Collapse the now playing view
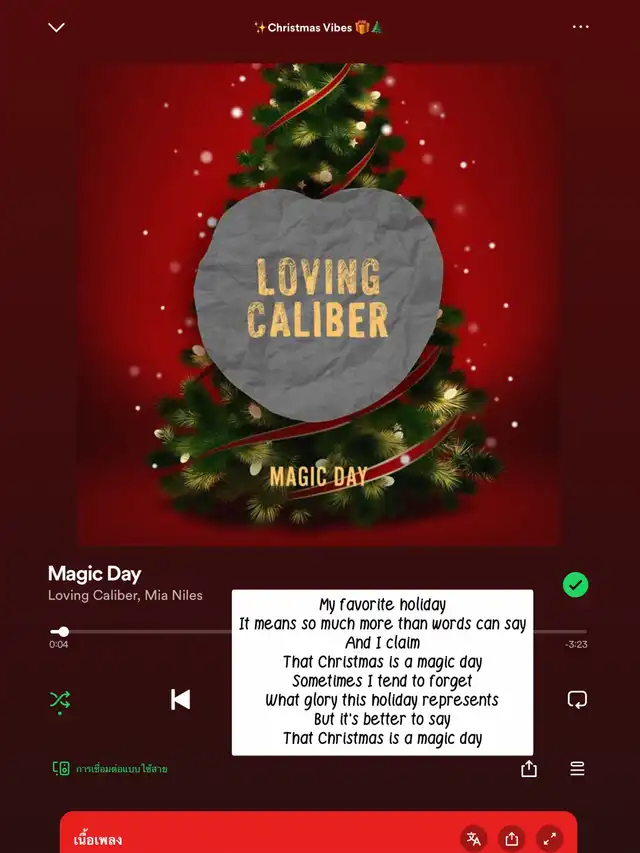This screenshot has width=640, height=853. point(57,27)
